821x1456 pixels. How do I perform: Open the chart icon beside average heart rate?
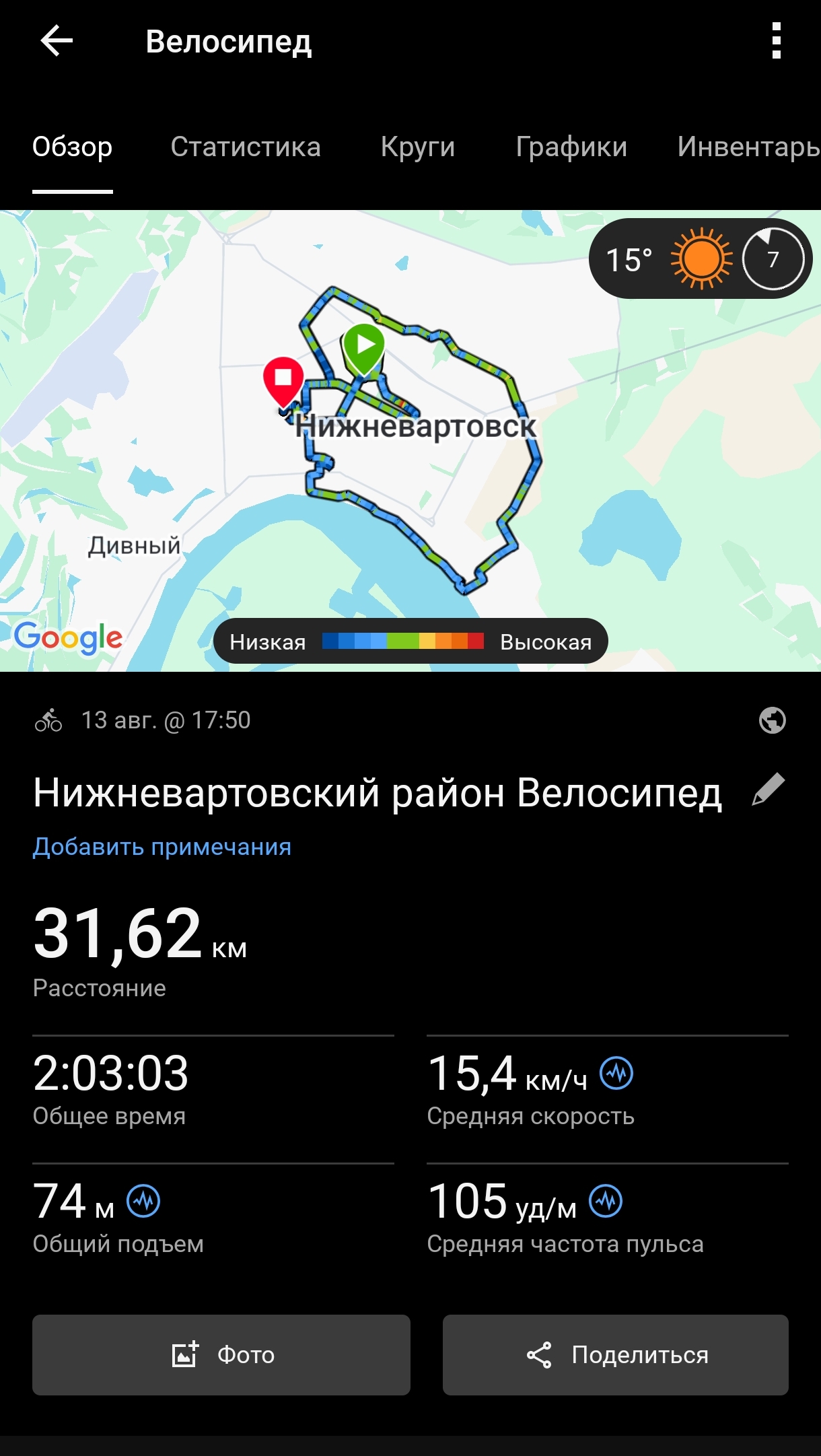click(x=606, y=1201)
